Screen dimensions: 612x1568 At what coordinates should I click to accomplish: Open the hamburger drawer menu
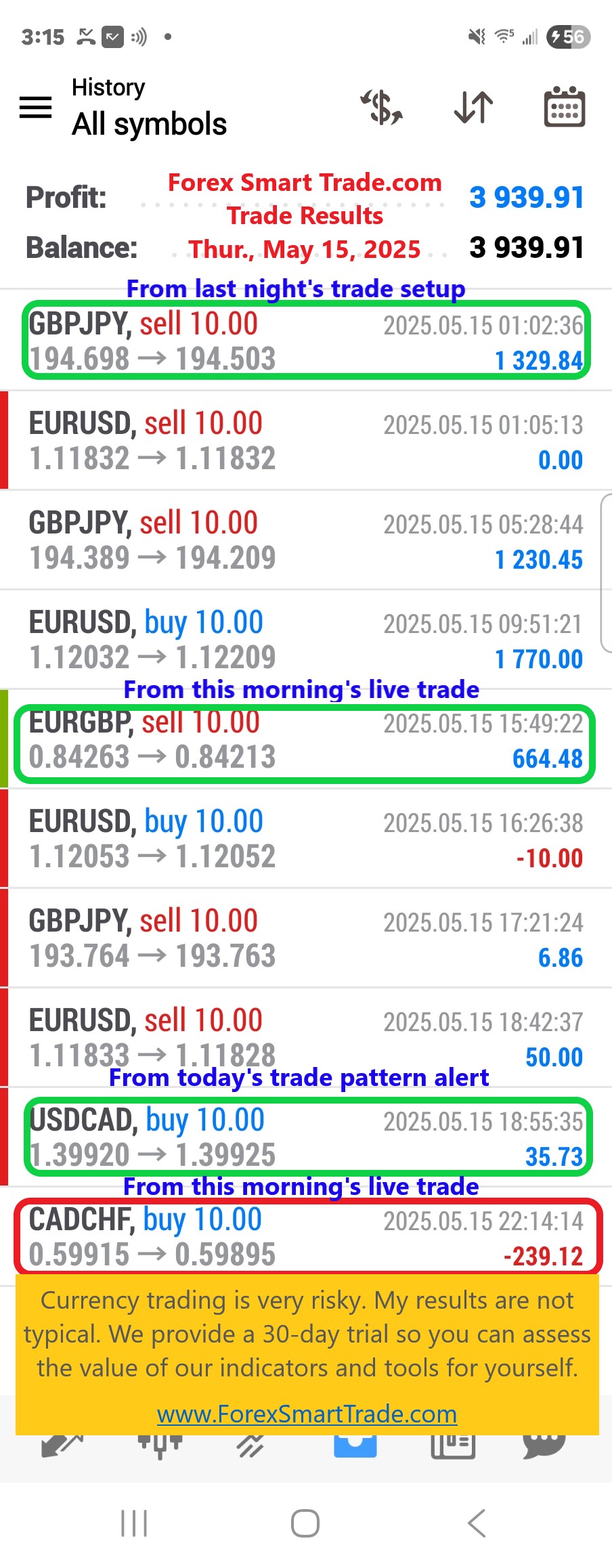(x=36, y=108)
